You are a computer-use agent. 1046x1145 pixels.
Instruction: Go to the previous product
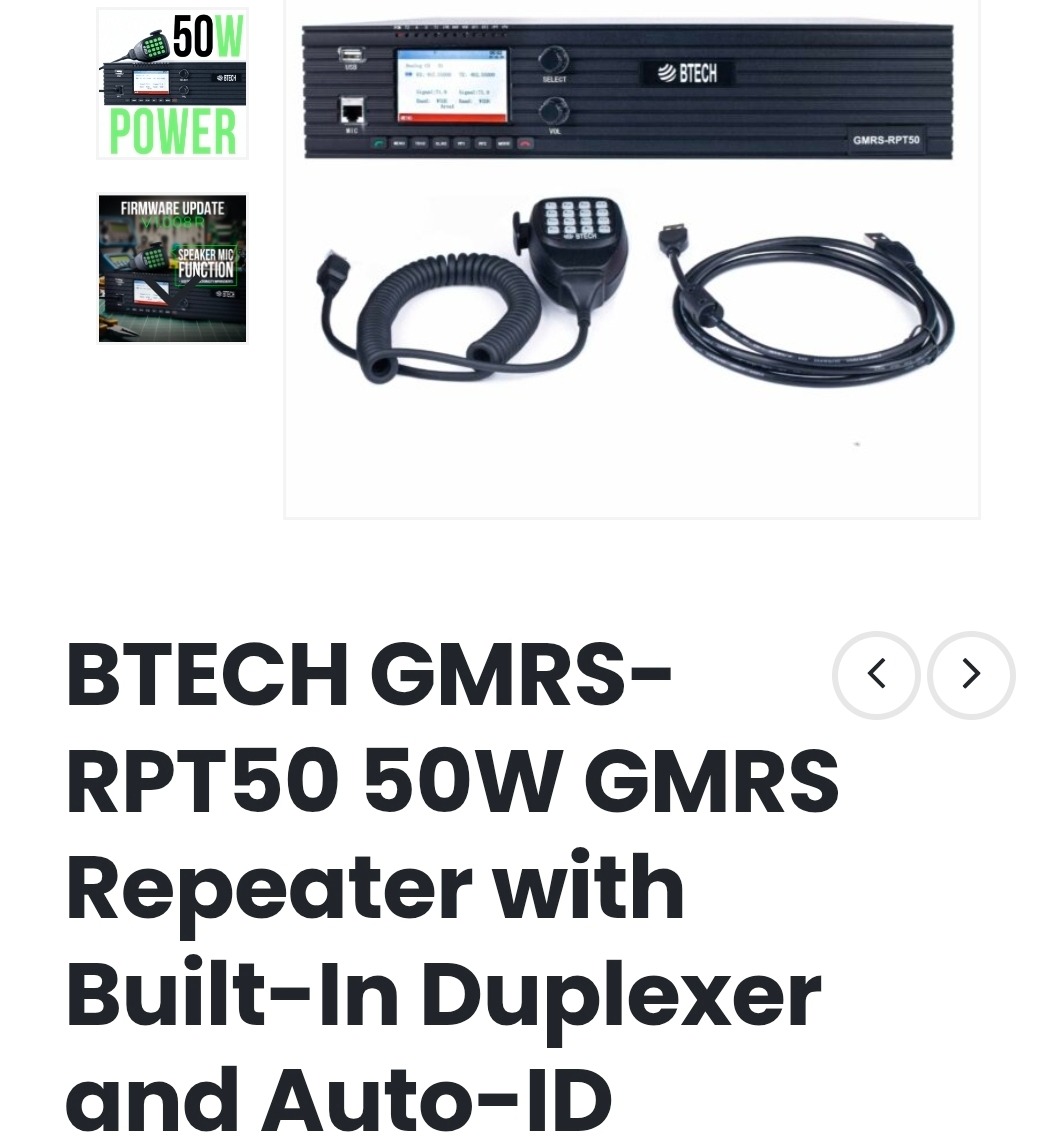tap(876, 675)
